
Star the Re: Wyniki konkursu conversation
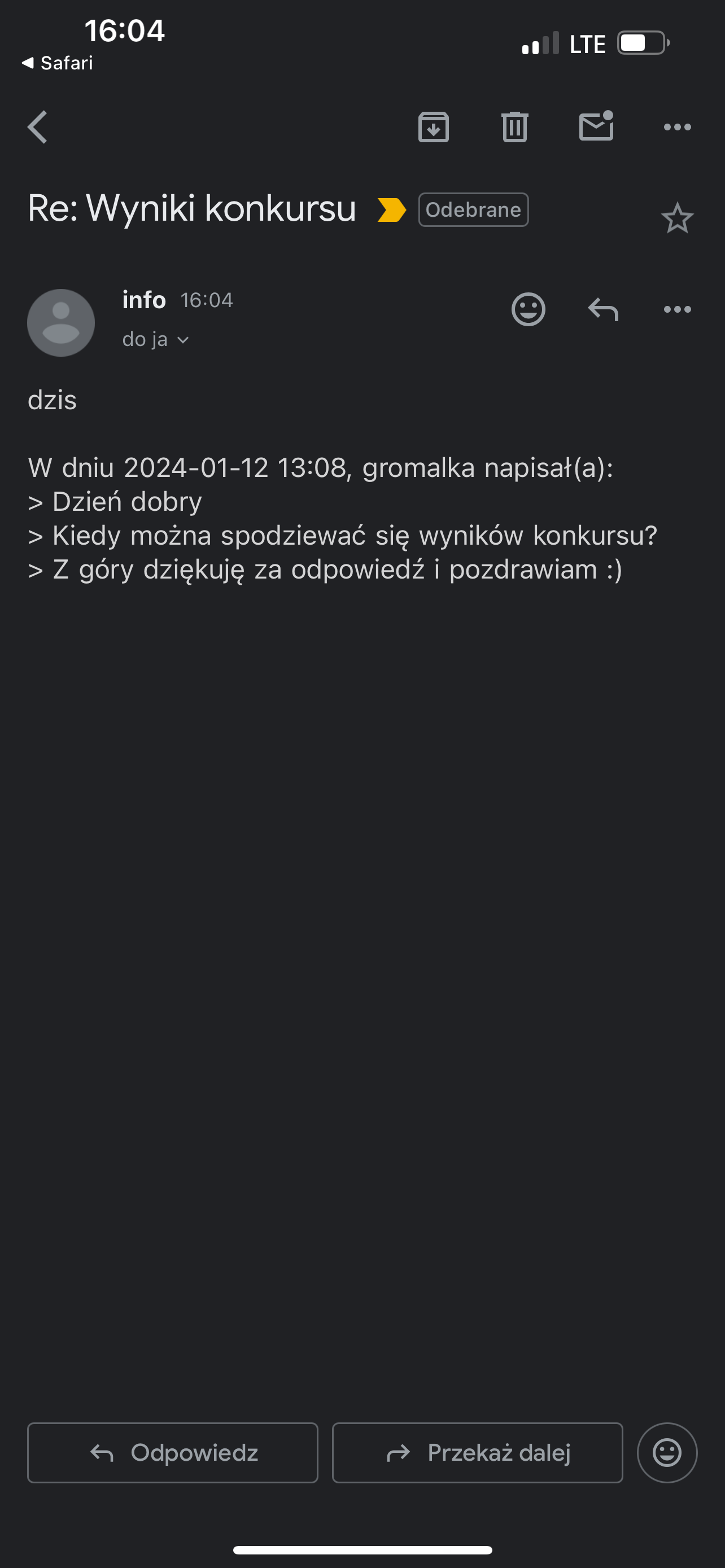[677, 218]
